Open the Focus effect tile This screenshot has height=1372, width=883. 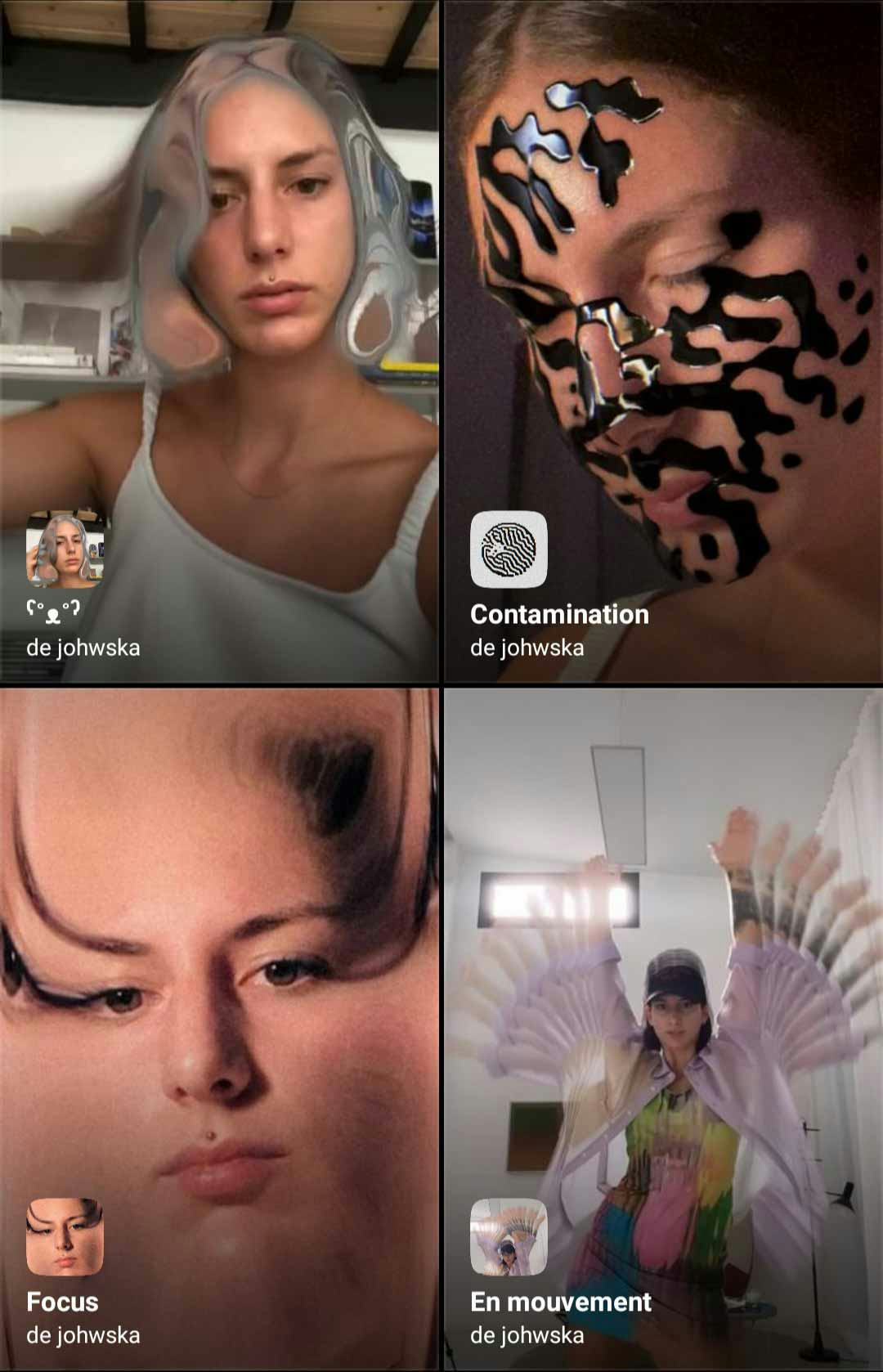[x=219, y=1029]
